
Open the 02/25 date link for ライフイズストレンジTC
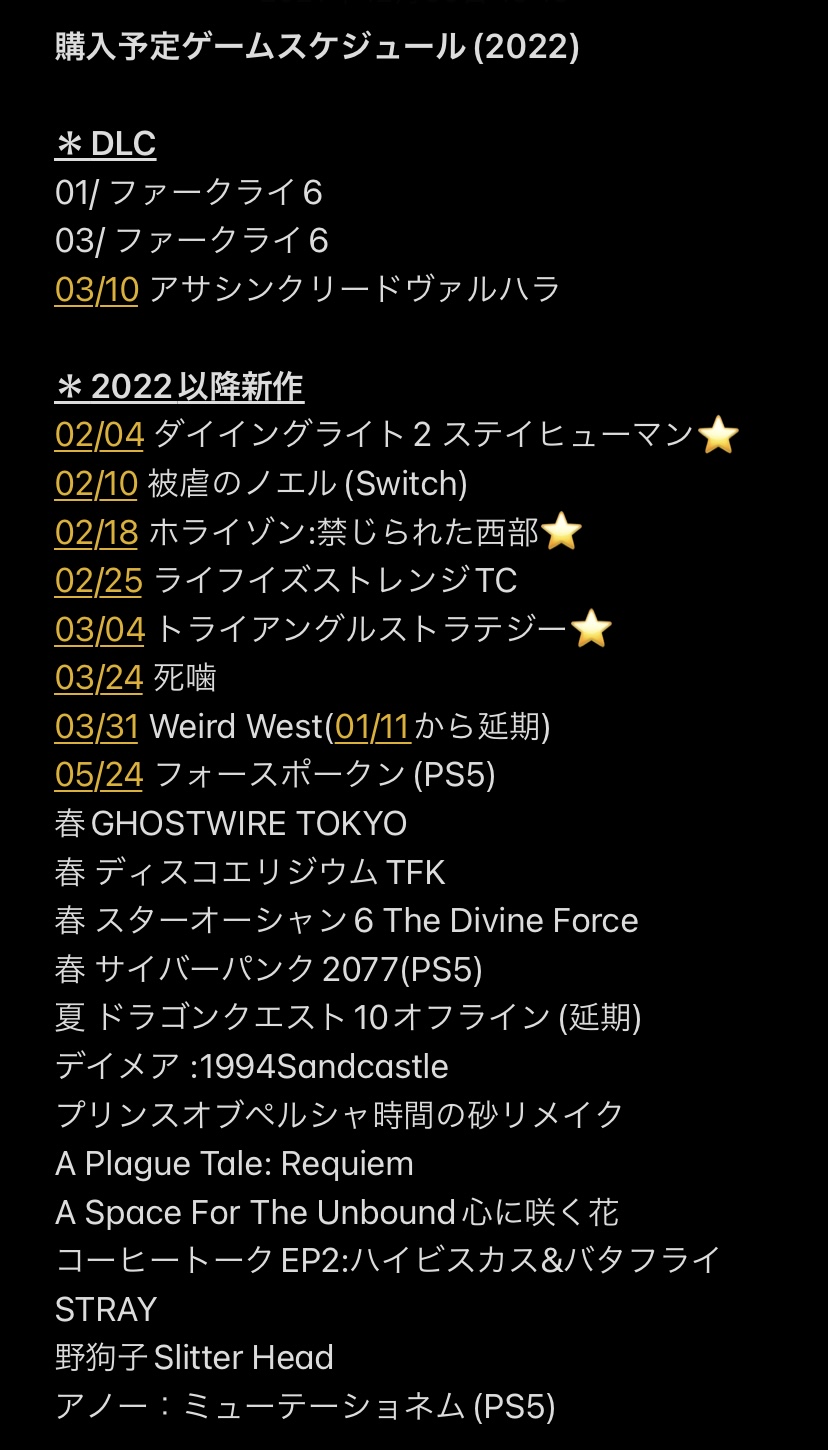coord(99,581)
